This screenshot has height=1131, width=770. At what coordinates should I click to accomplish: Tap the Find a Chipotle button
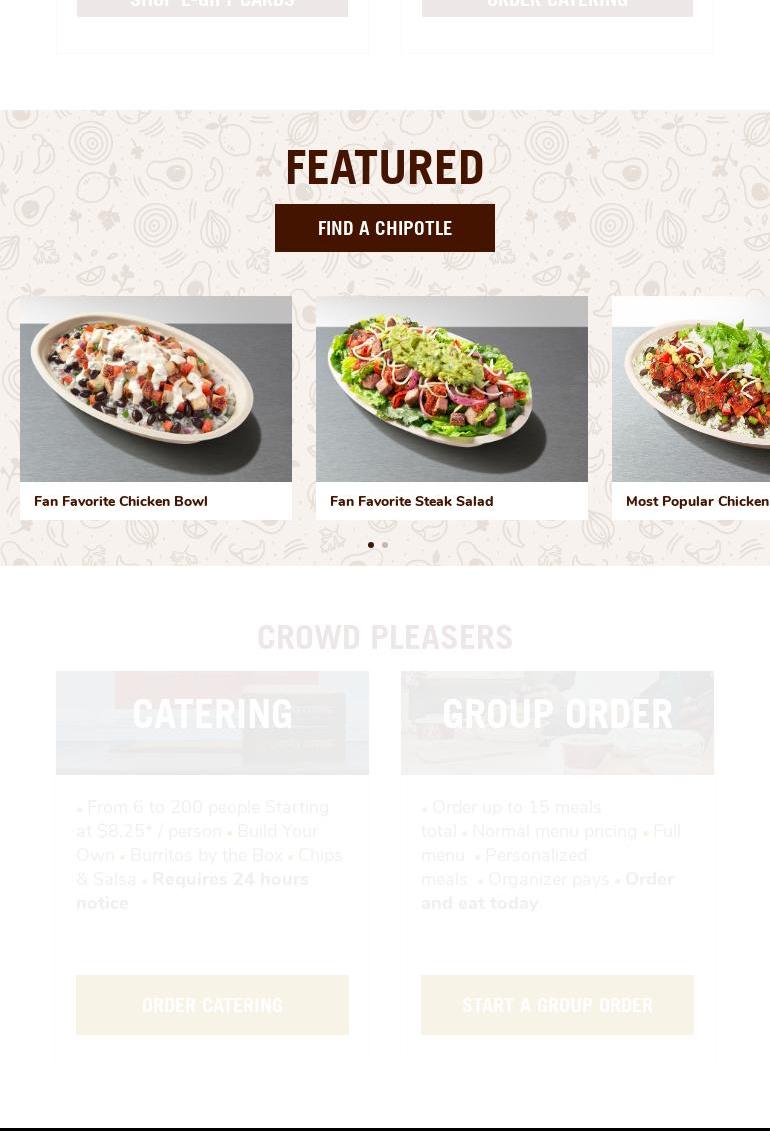pos(385,228)
